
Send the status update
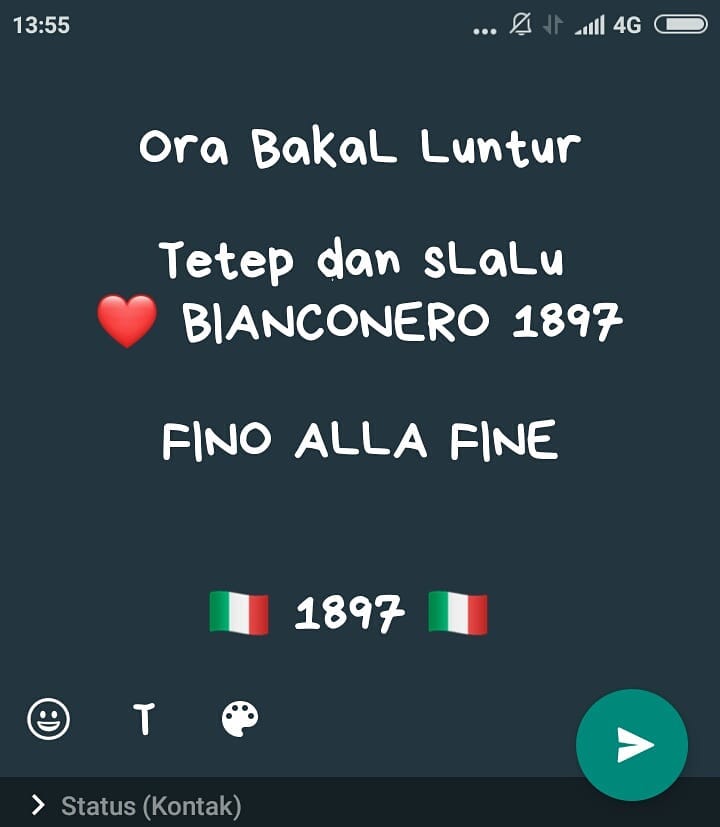point(632,745)
